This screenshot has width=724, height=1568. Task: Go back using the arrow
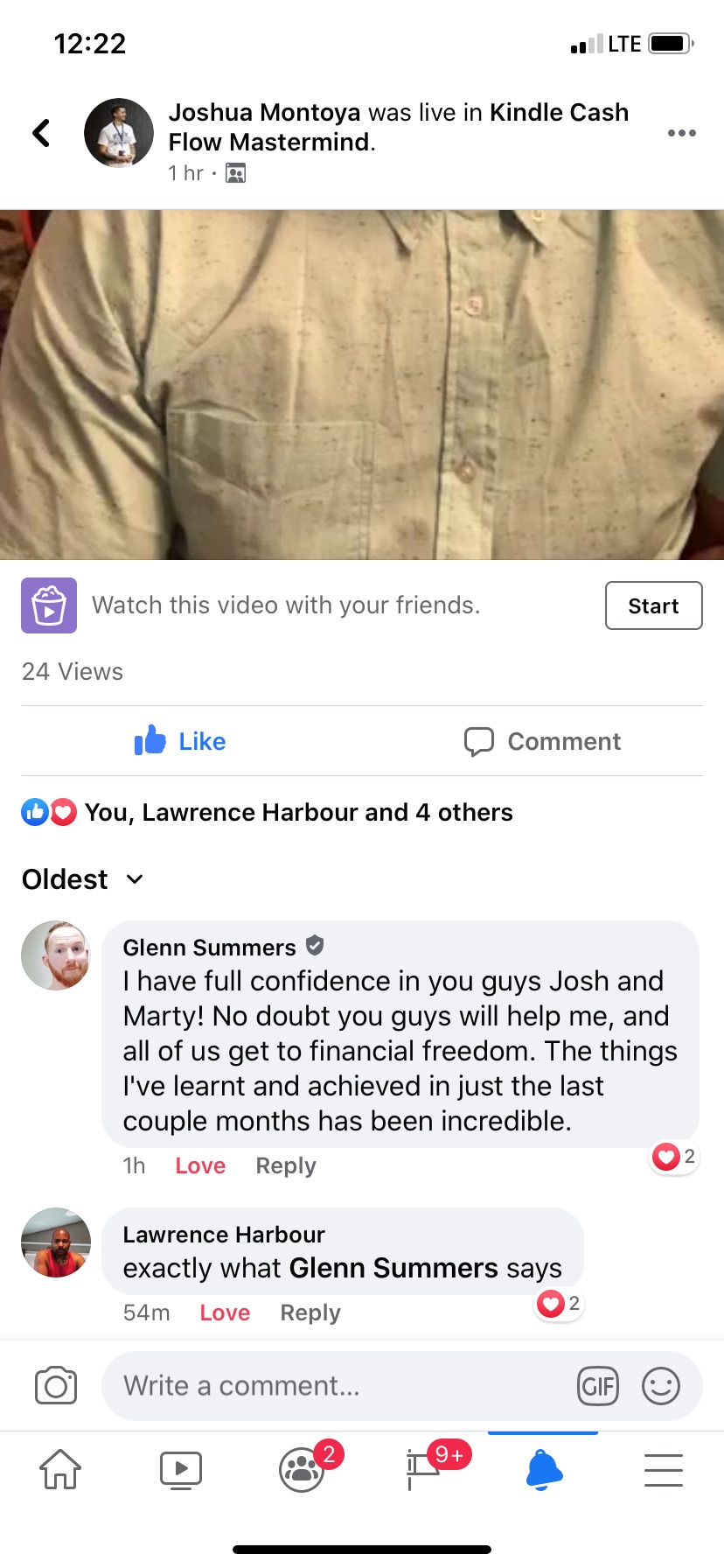coord(41,133)
